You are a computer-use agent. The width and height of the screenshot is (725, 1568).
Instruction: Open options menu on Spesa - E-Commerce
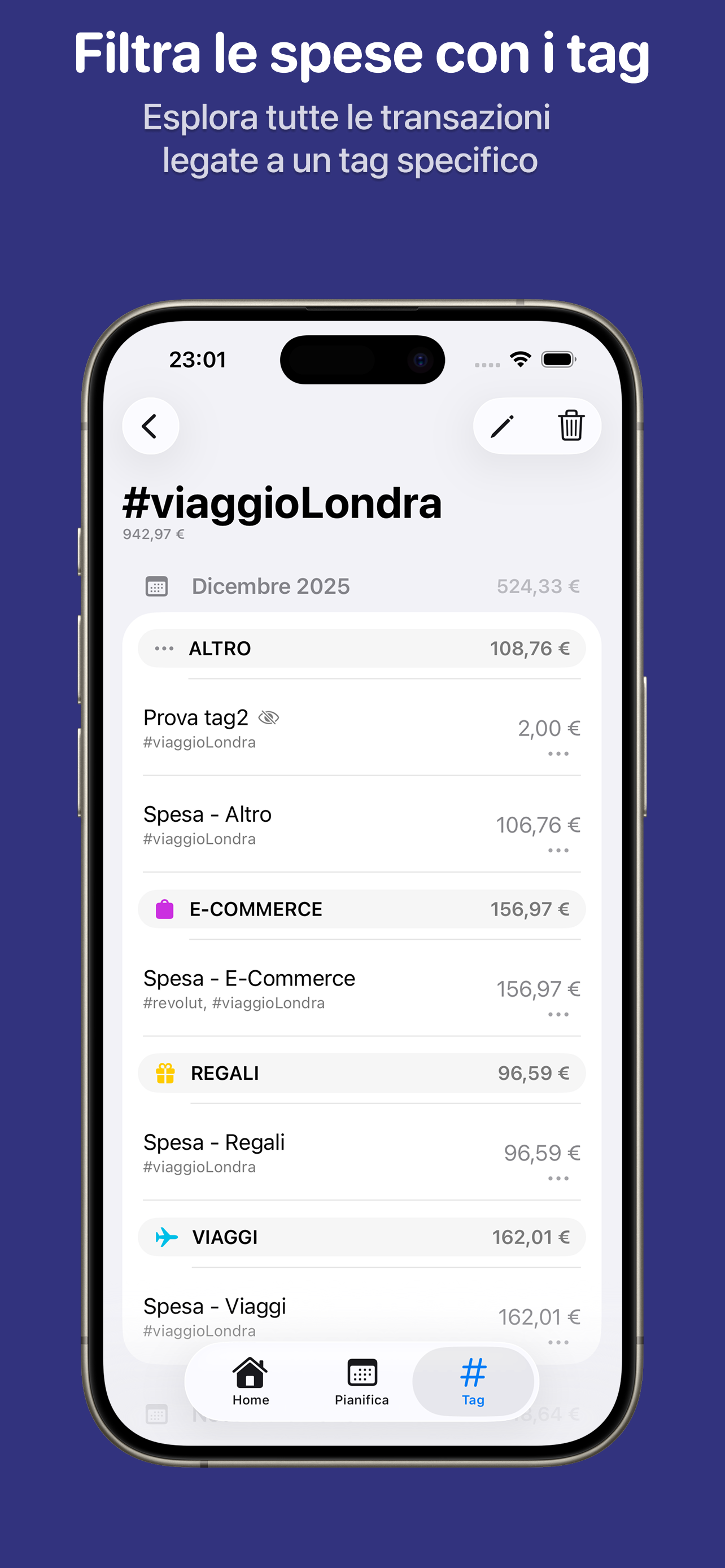[558, 1014]
